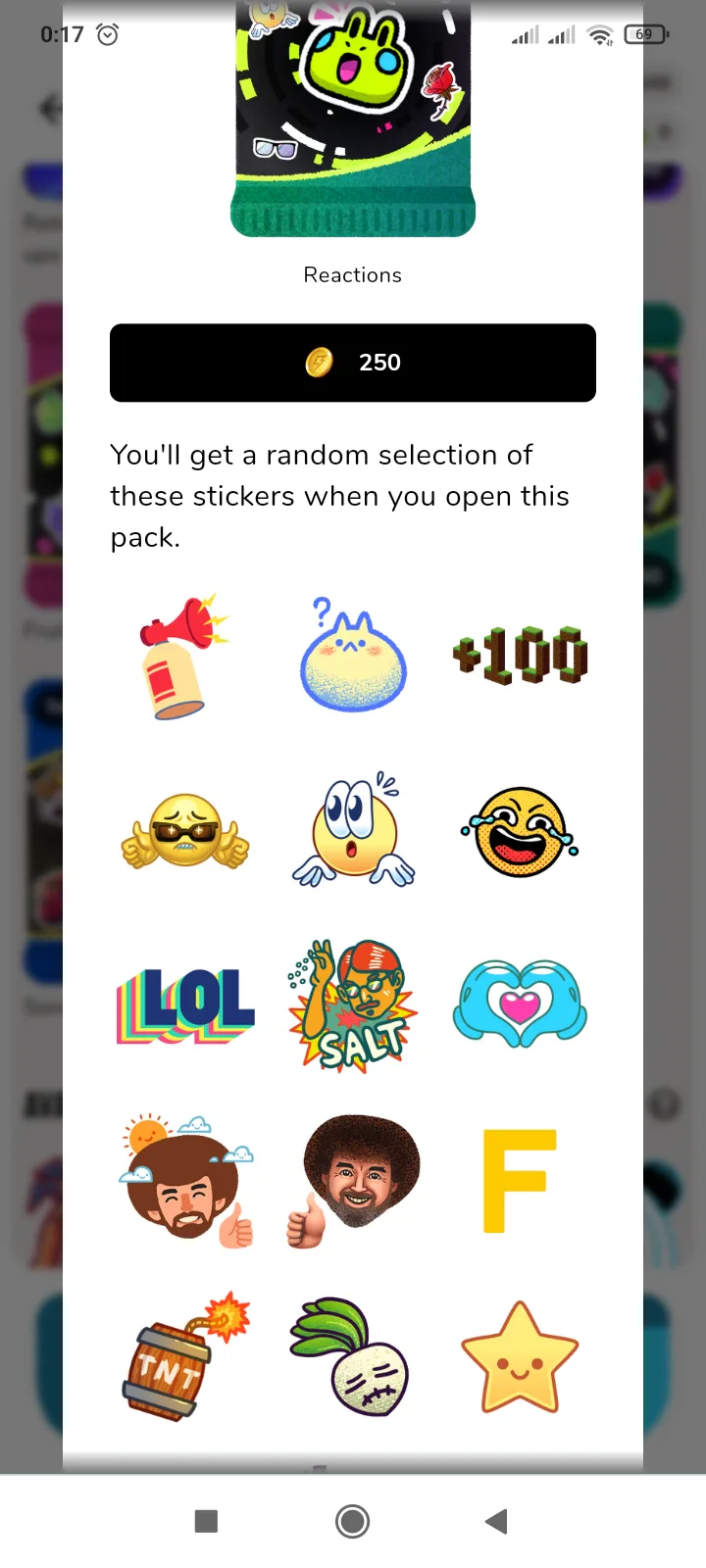
Task: Buy the Reactions pack for 250 coins
Action: [353, 363]
